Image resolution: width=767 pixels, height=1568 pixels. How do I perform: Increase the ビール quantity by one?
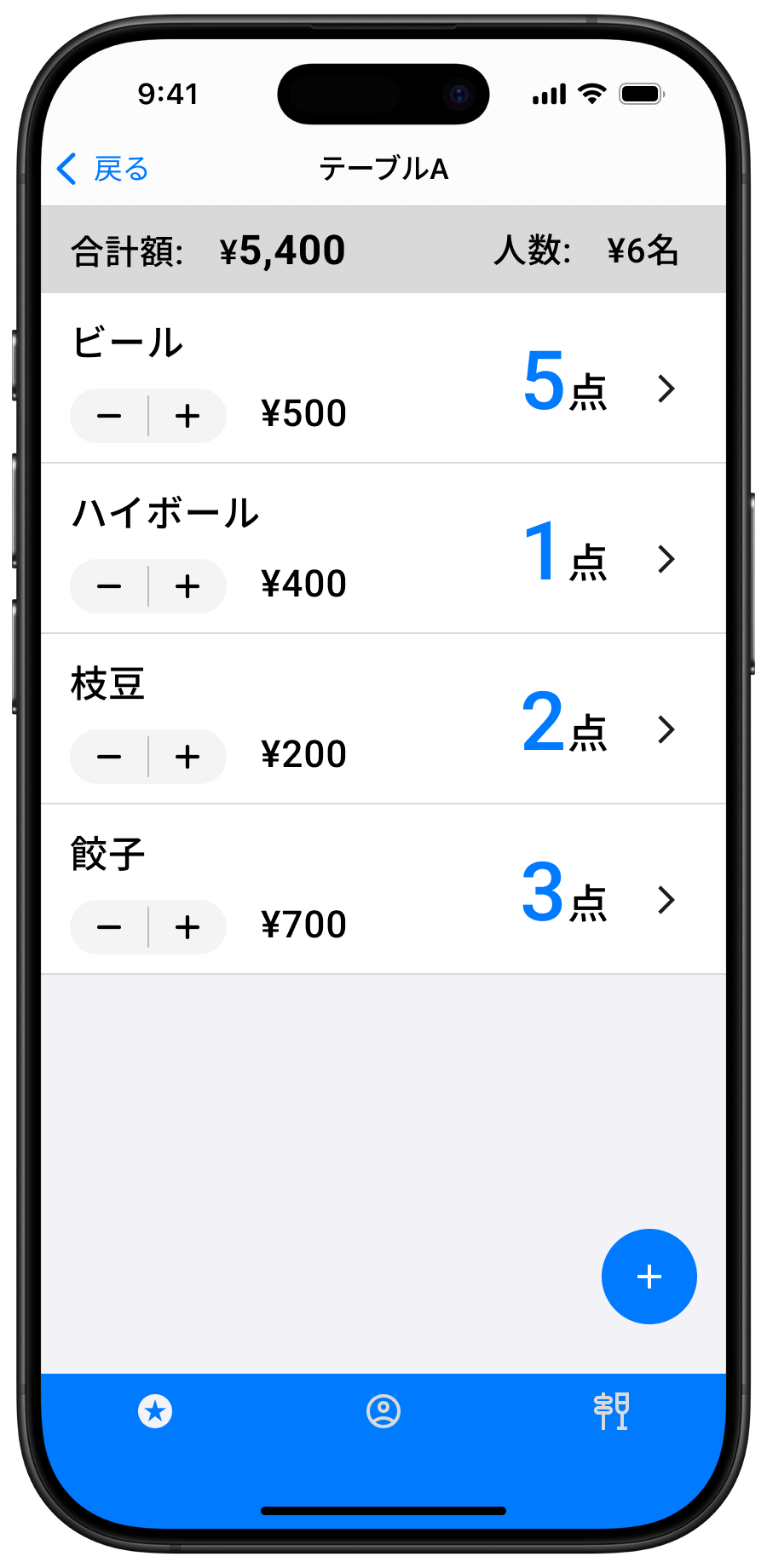[187, 416]
